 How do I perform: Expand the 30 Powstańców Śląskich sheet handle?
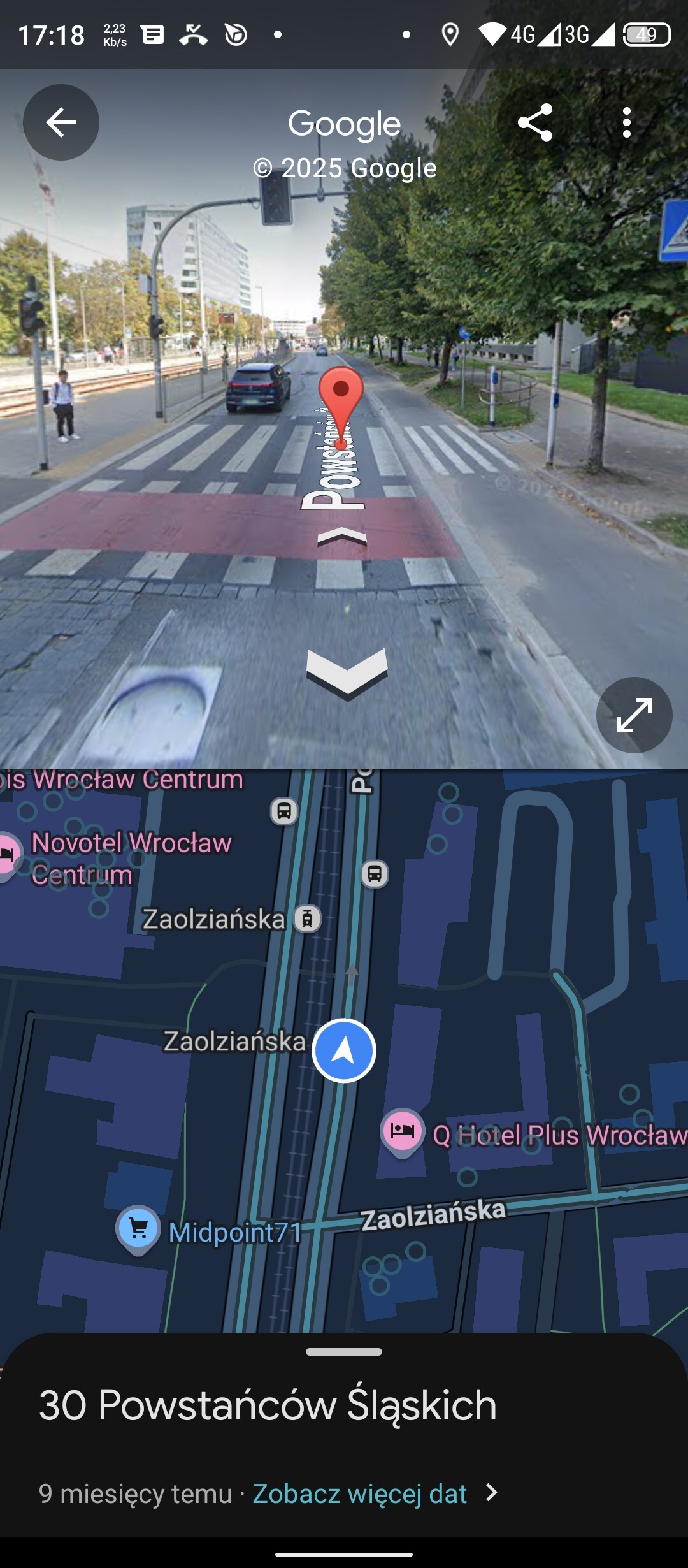click(x=344, y=1351)
